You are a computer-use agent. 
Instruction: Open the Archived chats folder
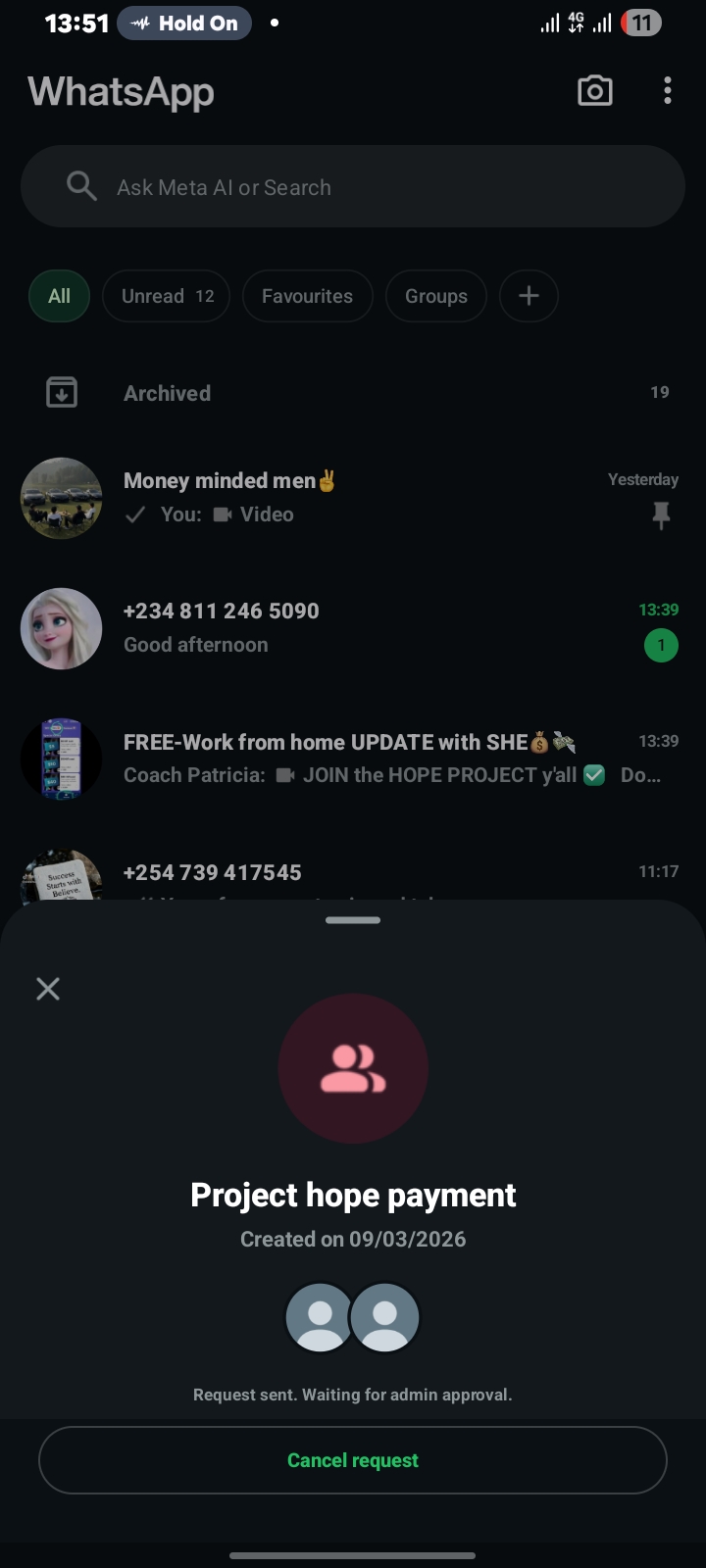click(167, 393)
